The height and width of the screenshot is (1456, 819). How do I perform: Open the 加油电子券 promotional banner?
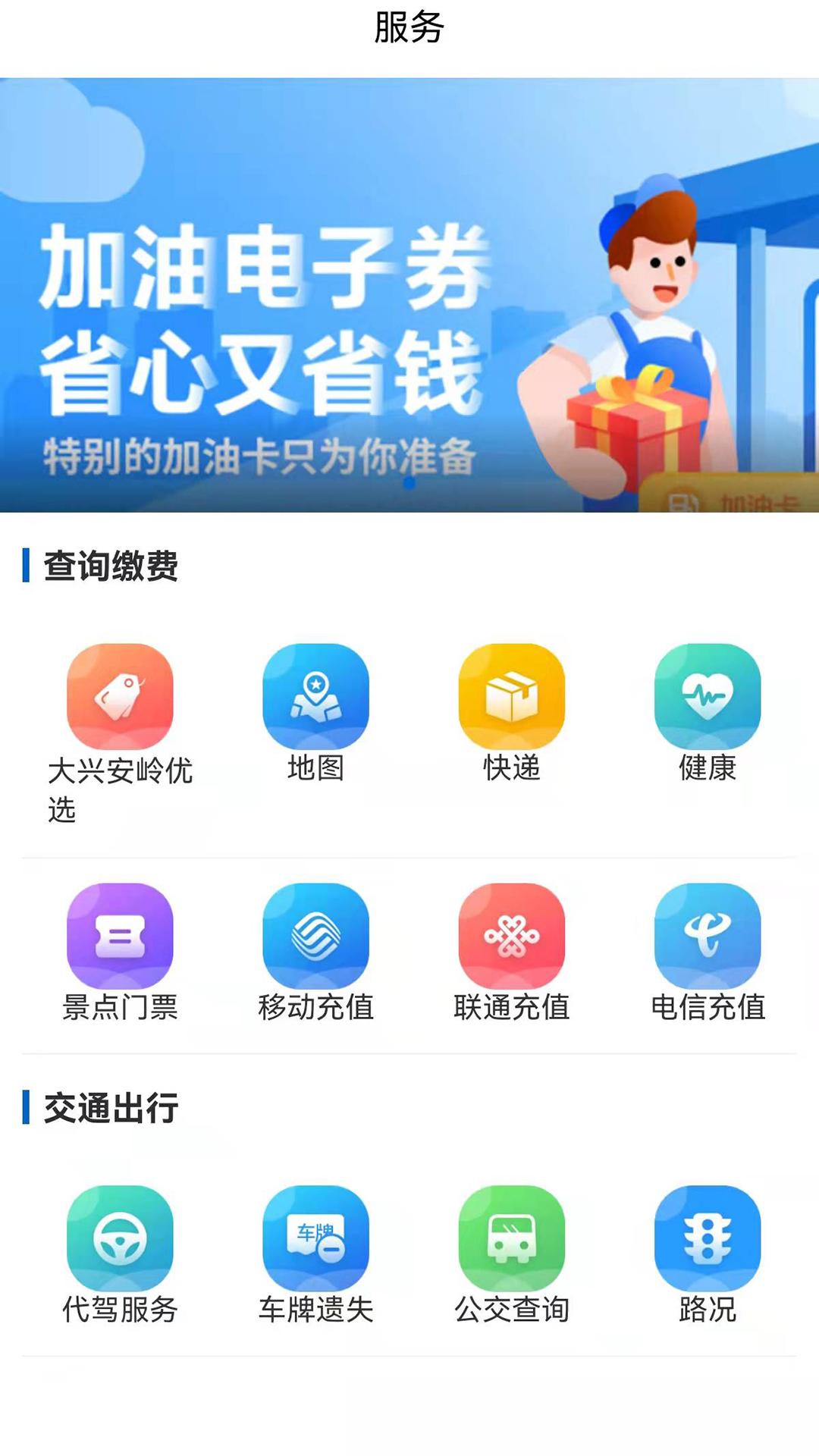coord(409,294)
